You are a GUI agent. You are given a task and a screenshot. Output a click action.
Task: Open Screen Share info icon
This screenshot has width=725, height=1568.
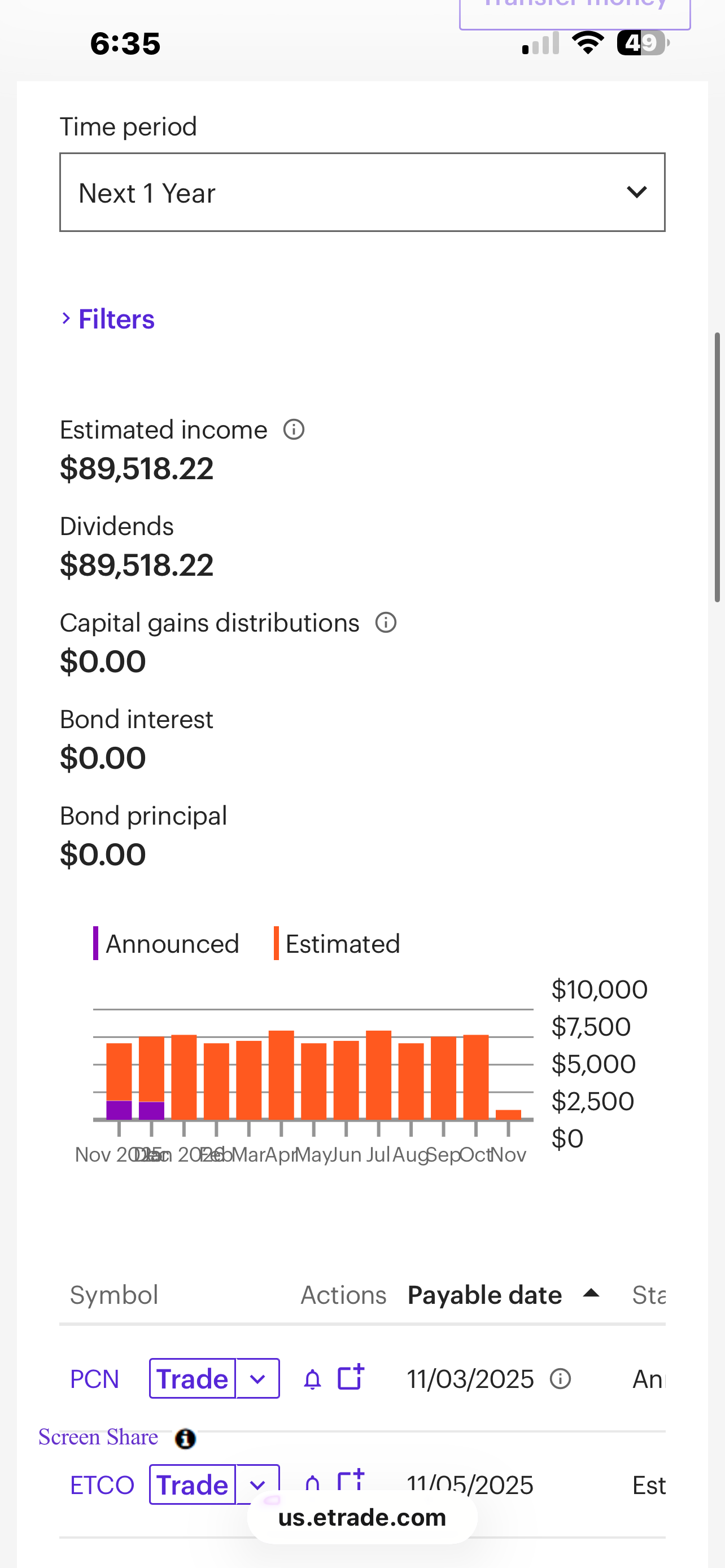tap(186, 1439)
